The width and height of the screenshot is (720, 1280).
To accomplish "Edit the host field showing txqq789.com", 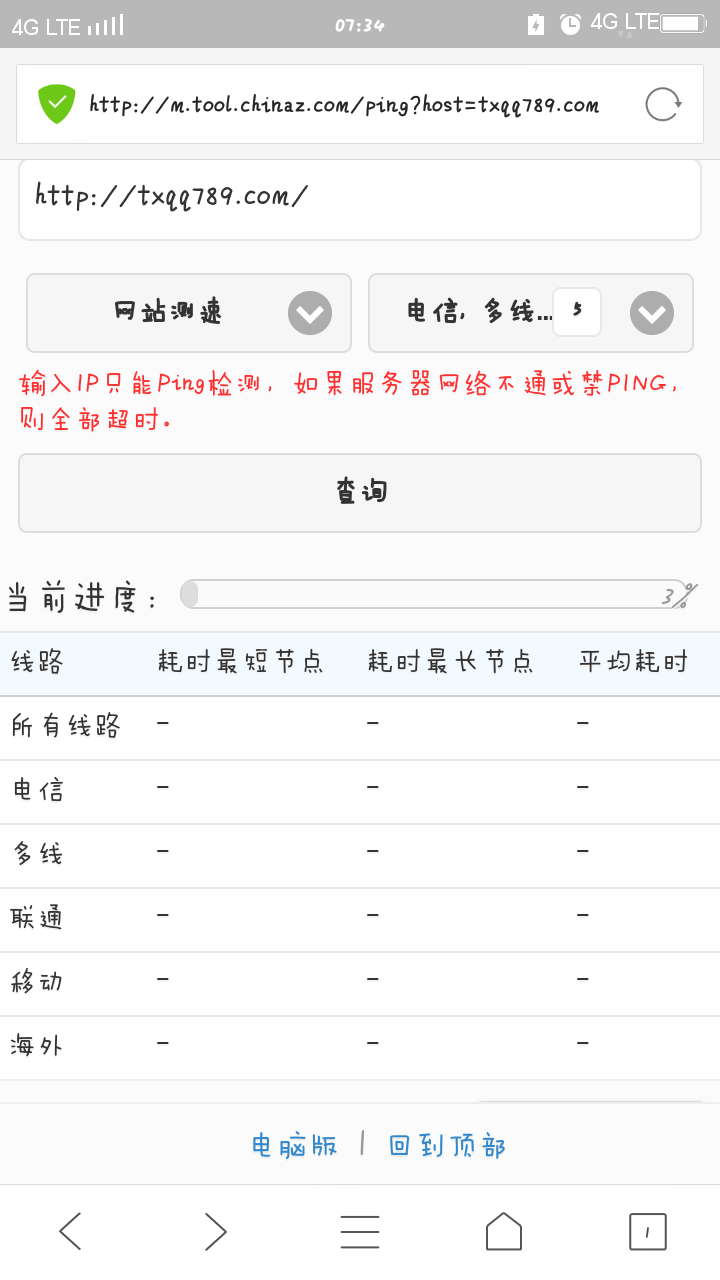I will [359, 197].
